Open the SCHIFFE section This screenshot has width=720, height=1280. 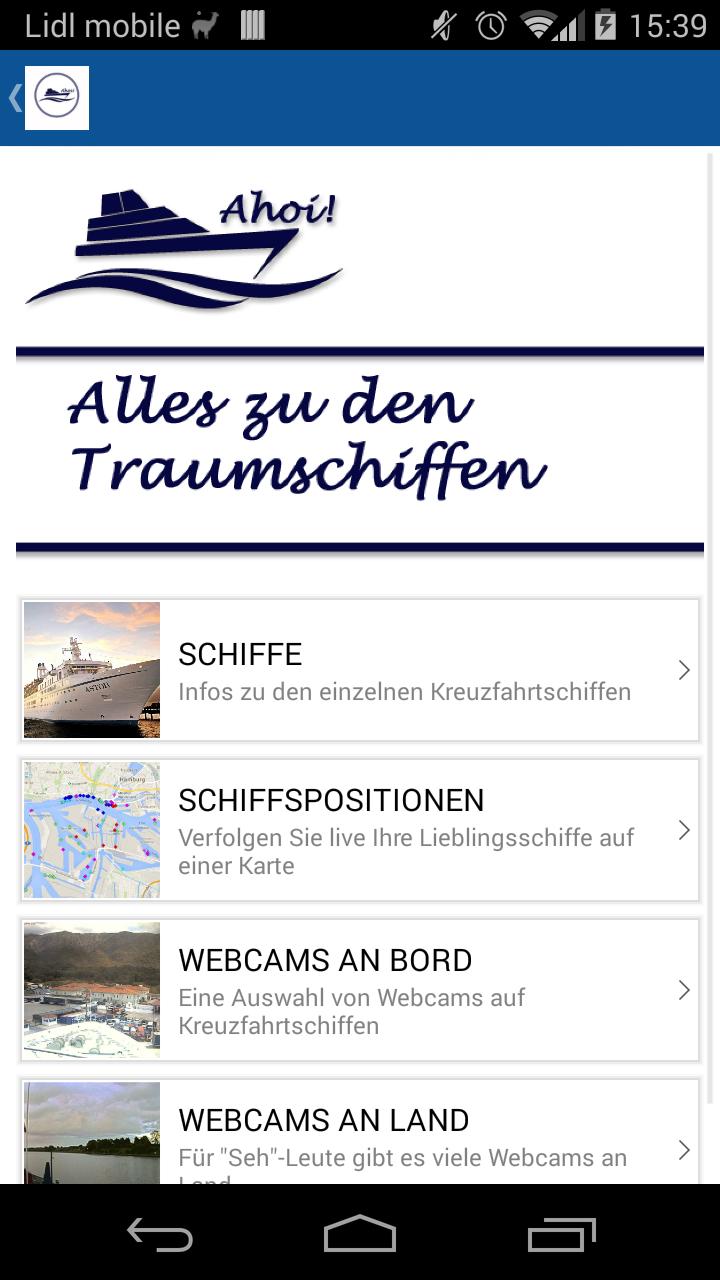pos(360,670)
